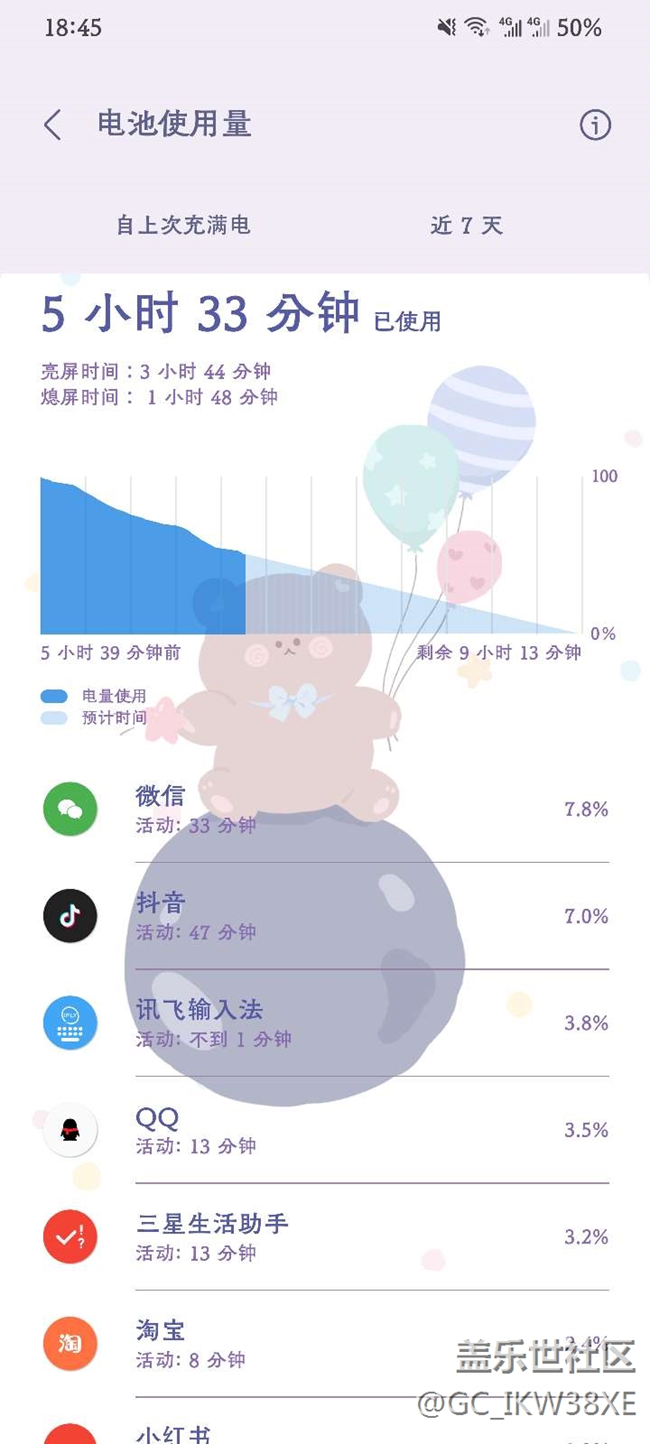Open 抖音 battery usage details
The height and width of the screenshot is (1444, 650).
pyautogui.click(x=325, y=916)
